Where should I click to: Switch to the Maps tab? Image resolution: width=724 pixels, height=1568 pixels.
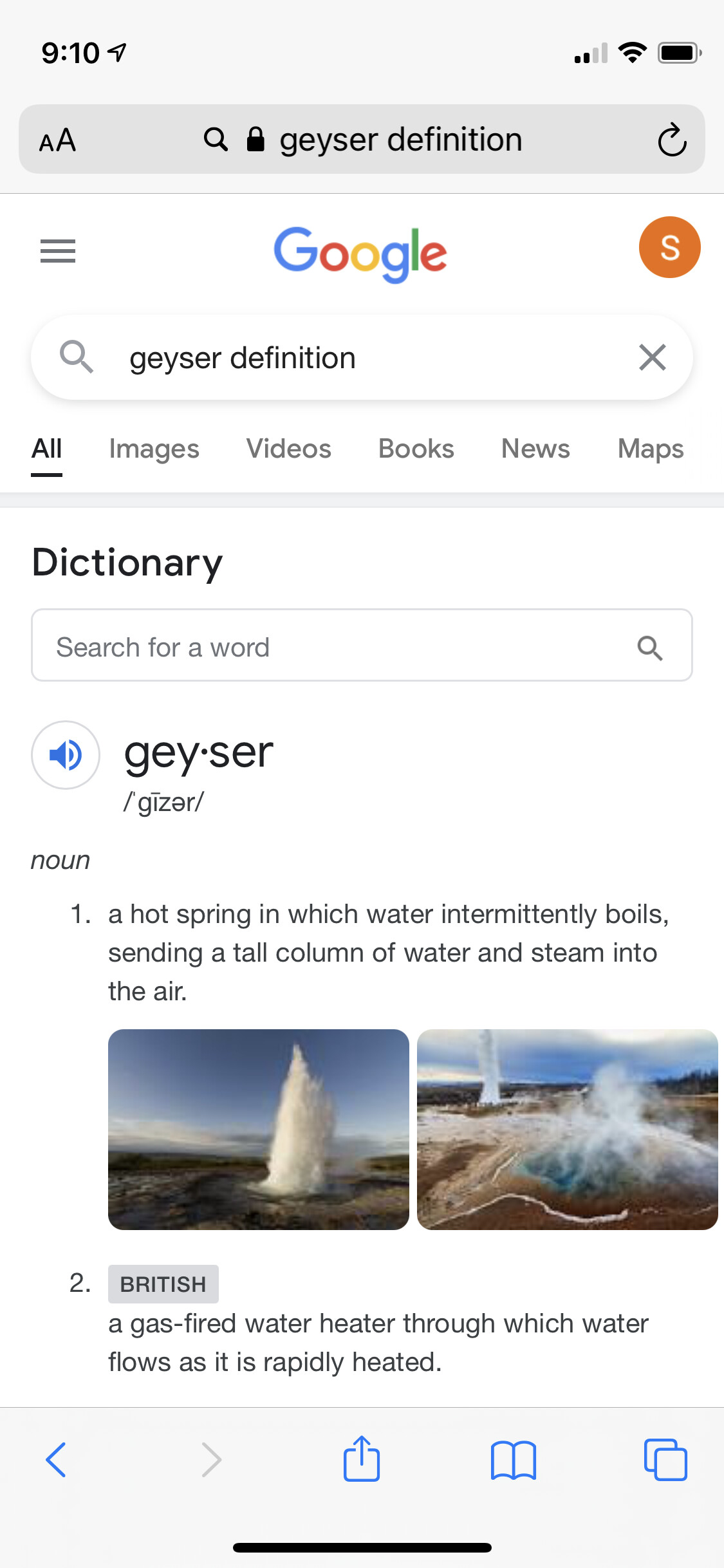pyautogui.click(x=650, y=449)
